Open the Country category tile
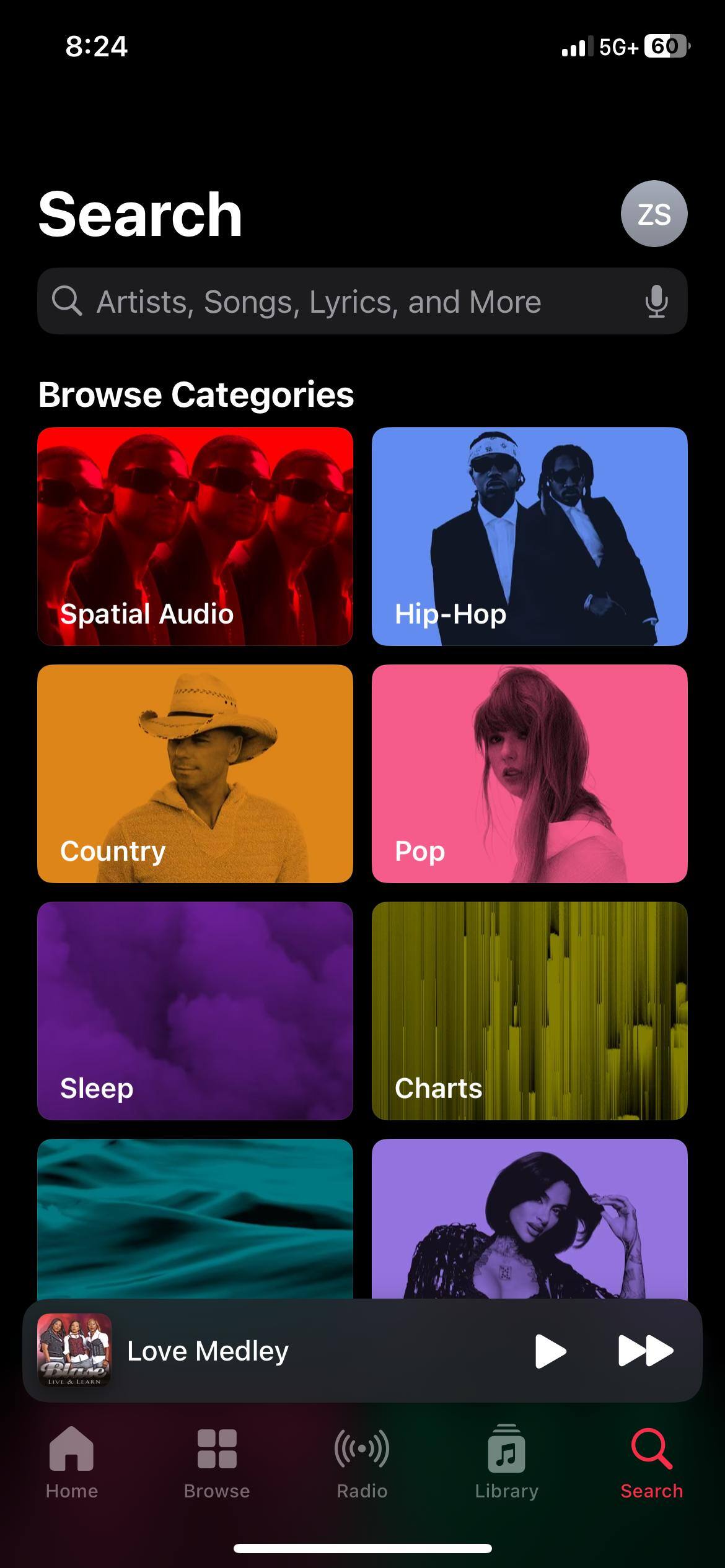This screenshot has width=725, height=1568. tap(195, 773)
